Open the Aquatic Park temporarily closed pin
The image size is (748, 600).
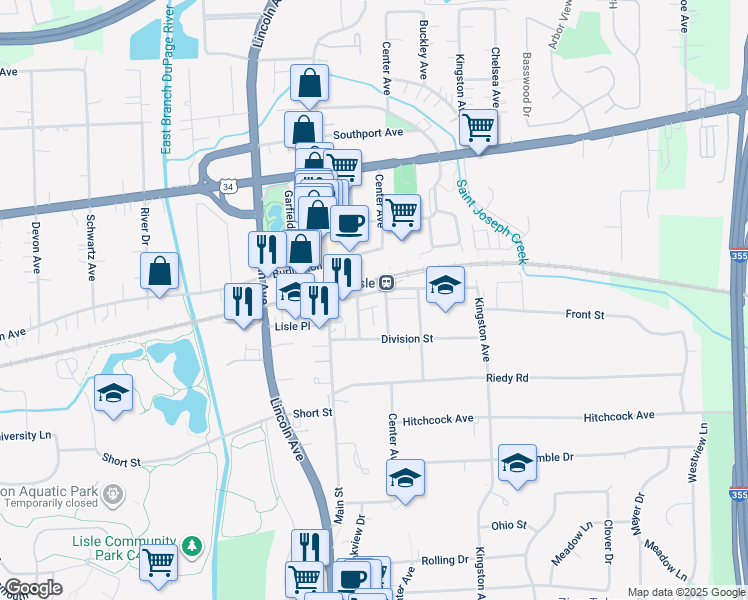[113, 495]
